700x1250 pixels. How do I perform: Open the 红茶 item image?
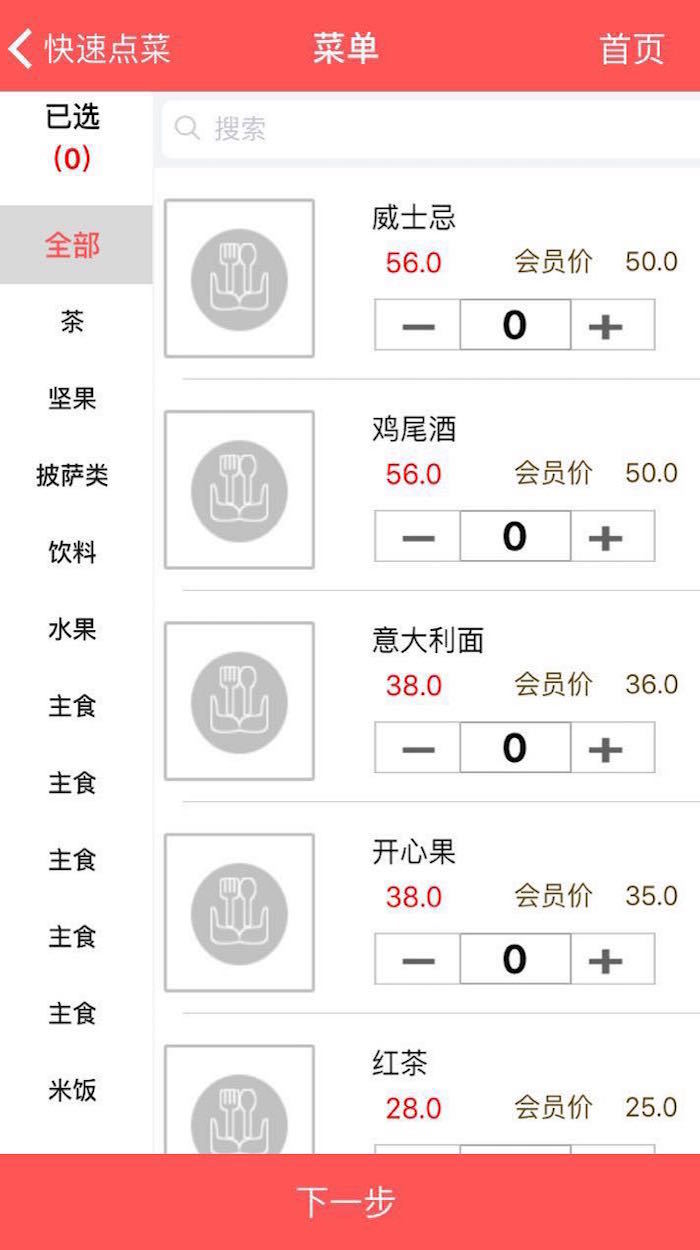(239, 1099)
